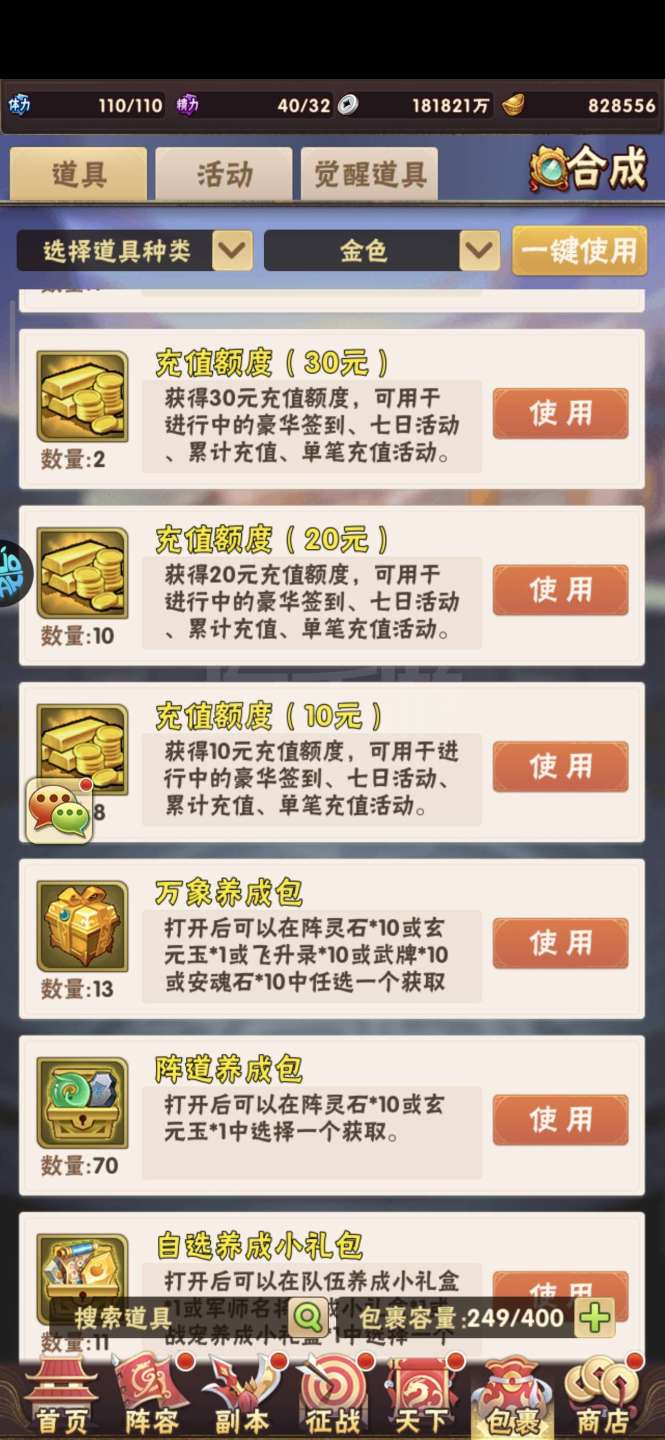
Task: Switch to the 活动 tab
Action: coord(224,175)
